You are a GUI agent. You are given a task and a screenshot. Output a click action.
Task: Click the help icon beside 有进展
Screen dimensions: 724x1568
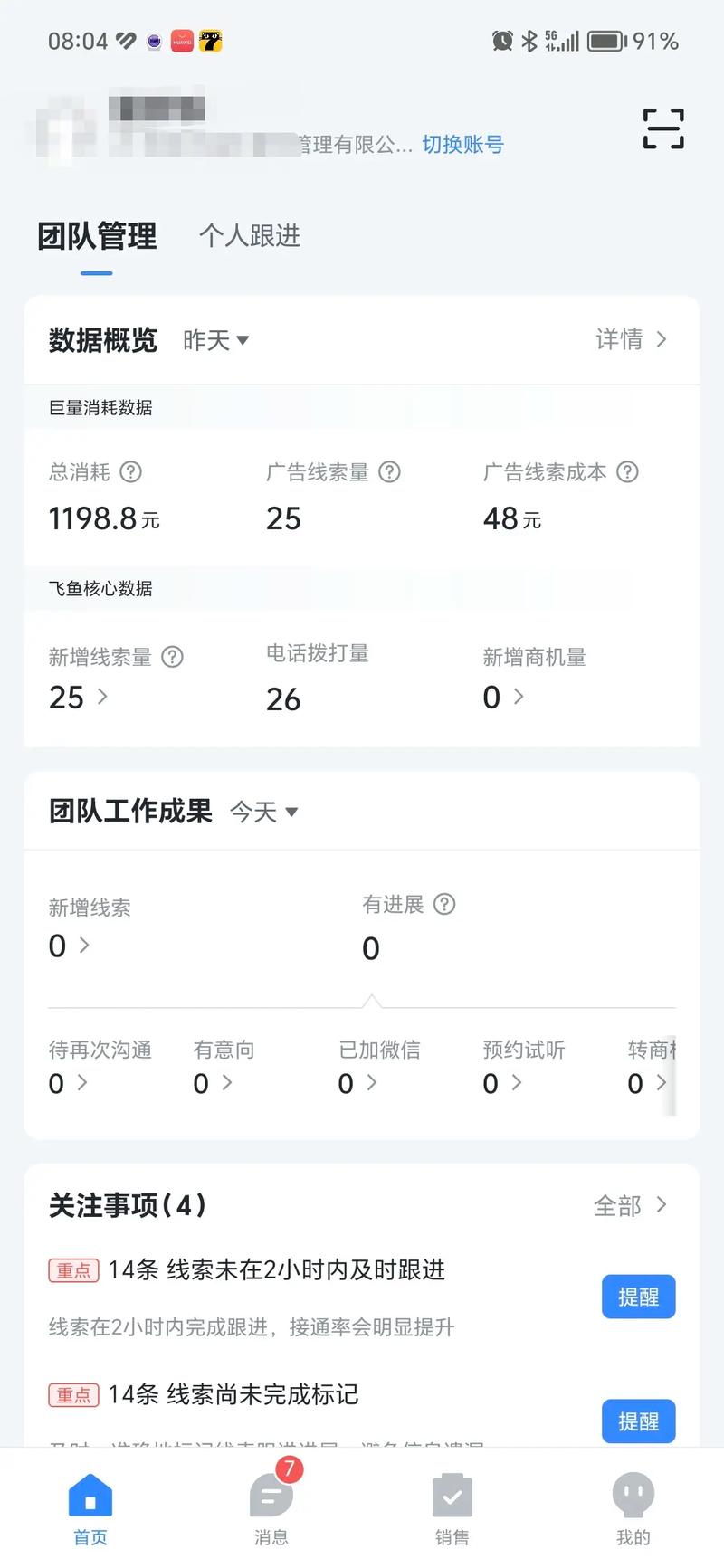[x=443, y=904]
